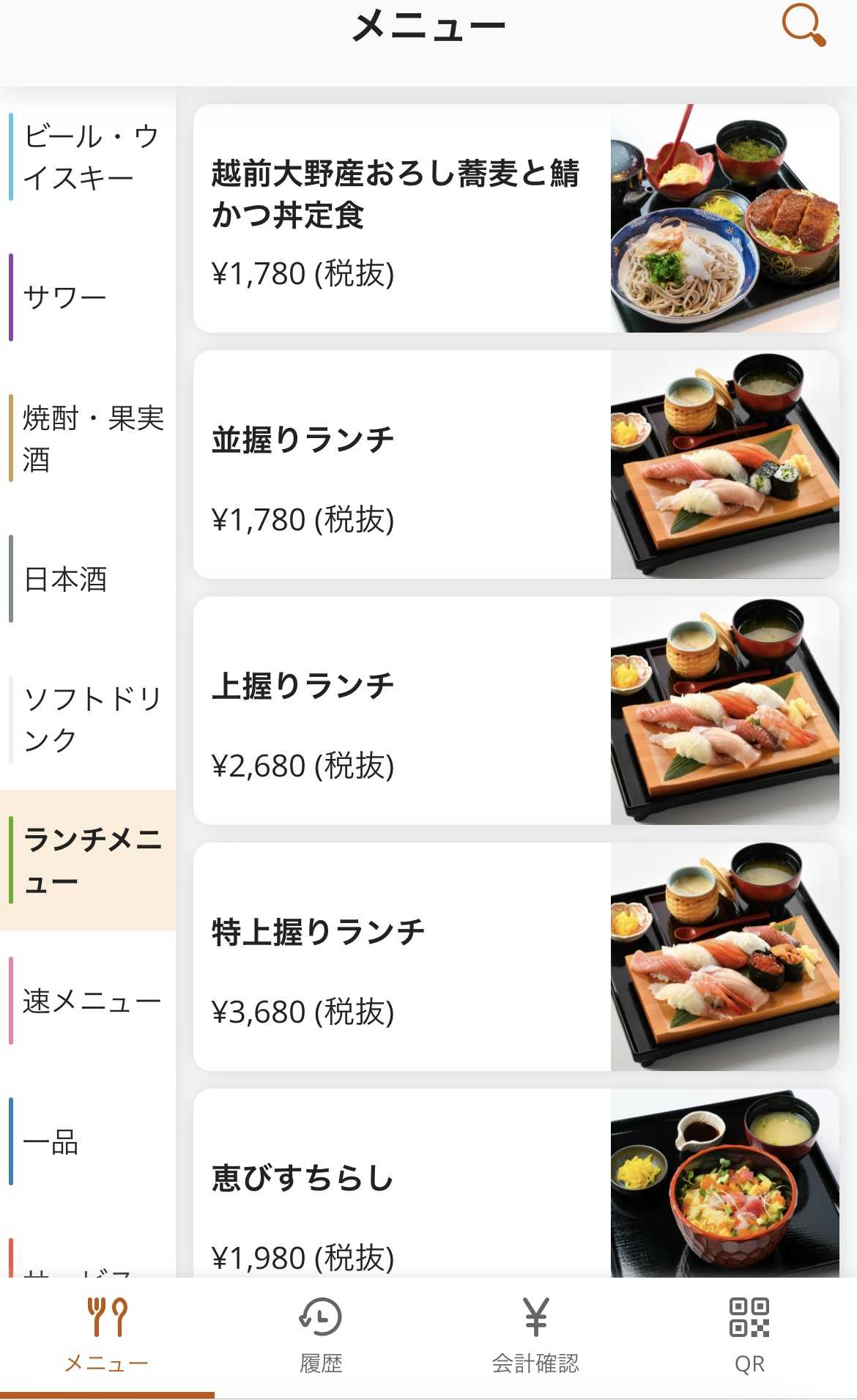Choose the 並握りランチ card

[x=516, y=464]
